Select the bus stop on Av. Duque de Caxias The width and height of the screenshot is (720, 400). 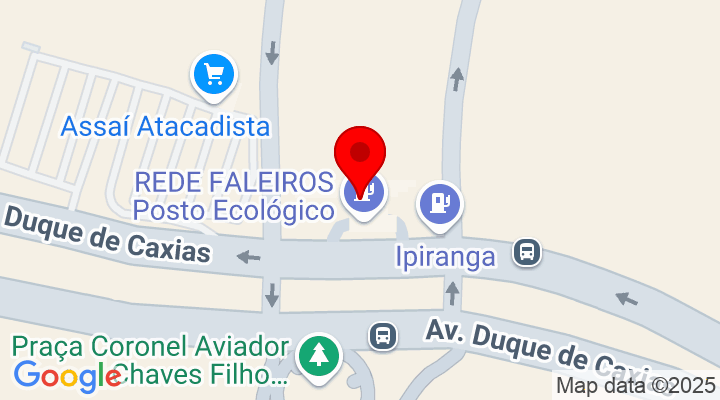382,336
